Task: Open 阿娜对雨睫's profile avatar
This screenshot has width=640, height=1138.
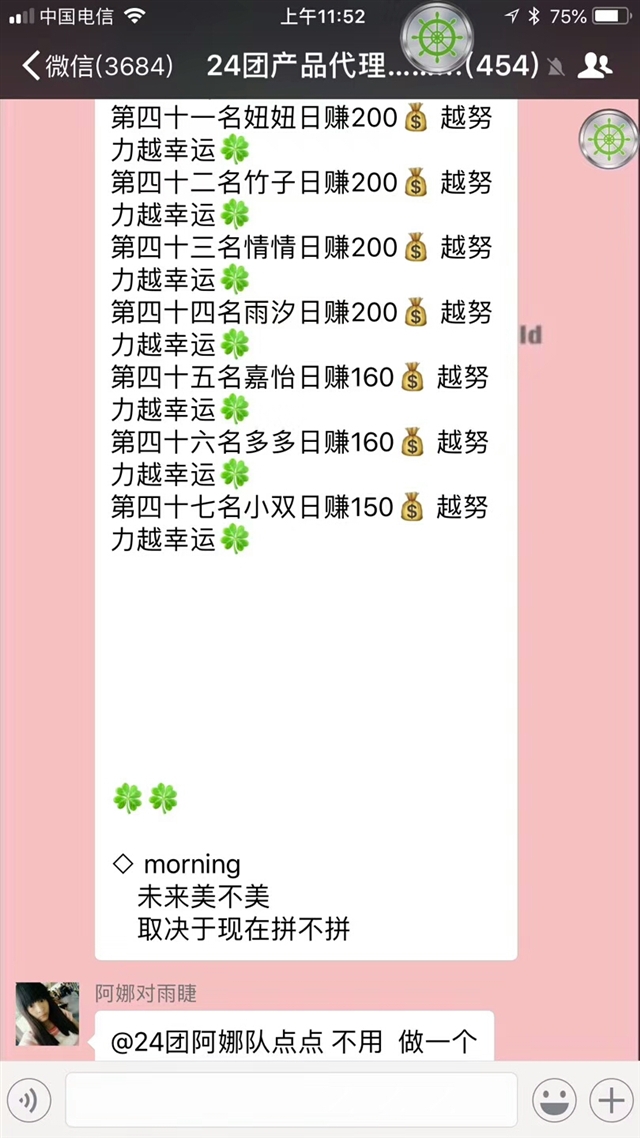Action: [48, 1014]
